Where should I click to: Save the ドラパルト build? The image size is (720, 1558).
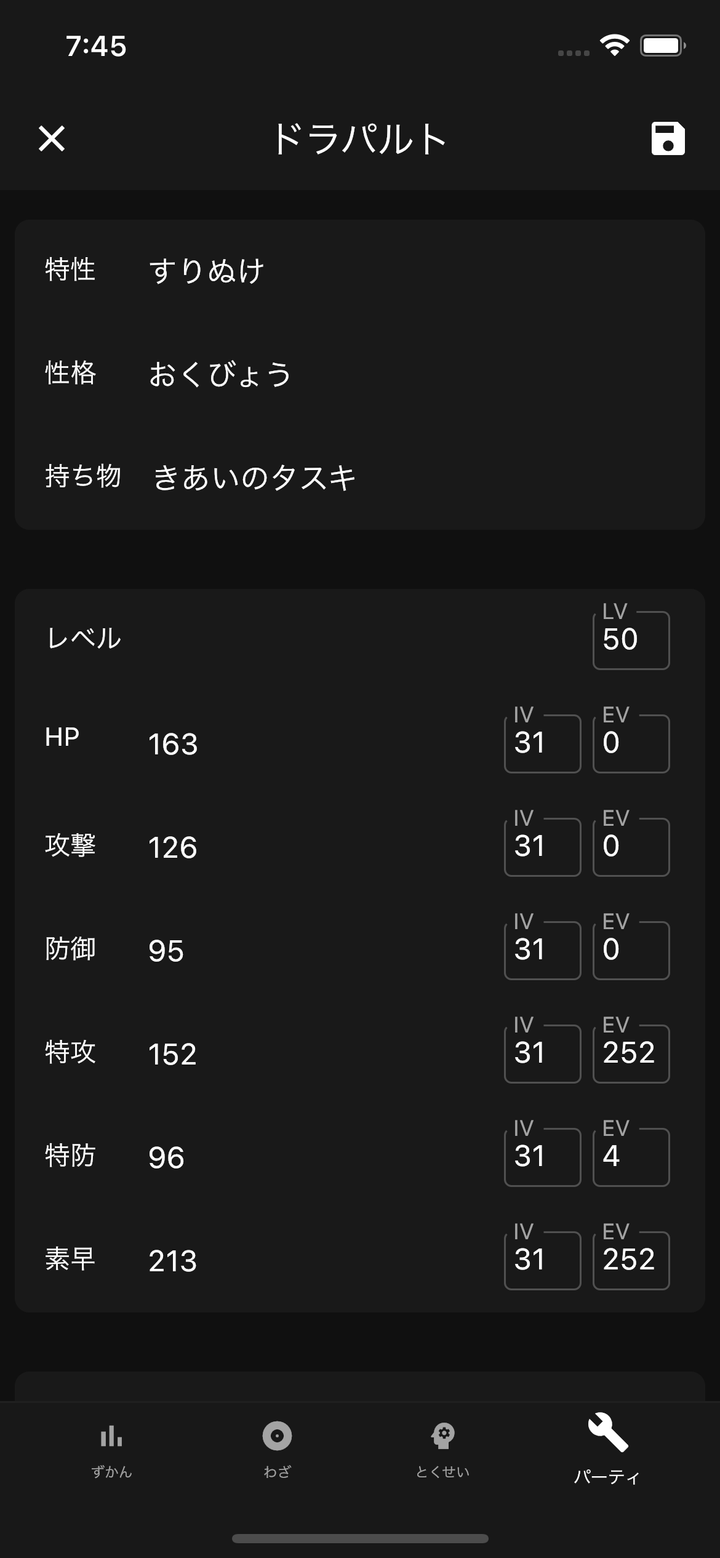click(667, 139)
